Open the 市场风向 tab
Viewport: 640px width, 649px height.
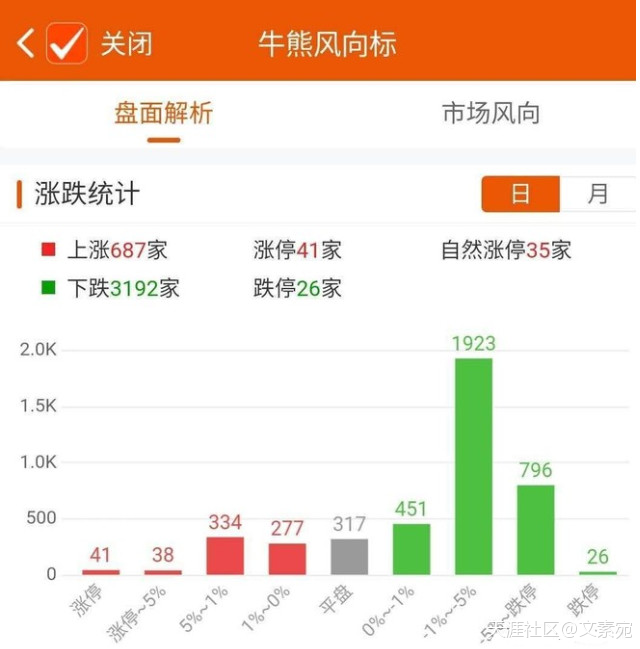point(491,113)
